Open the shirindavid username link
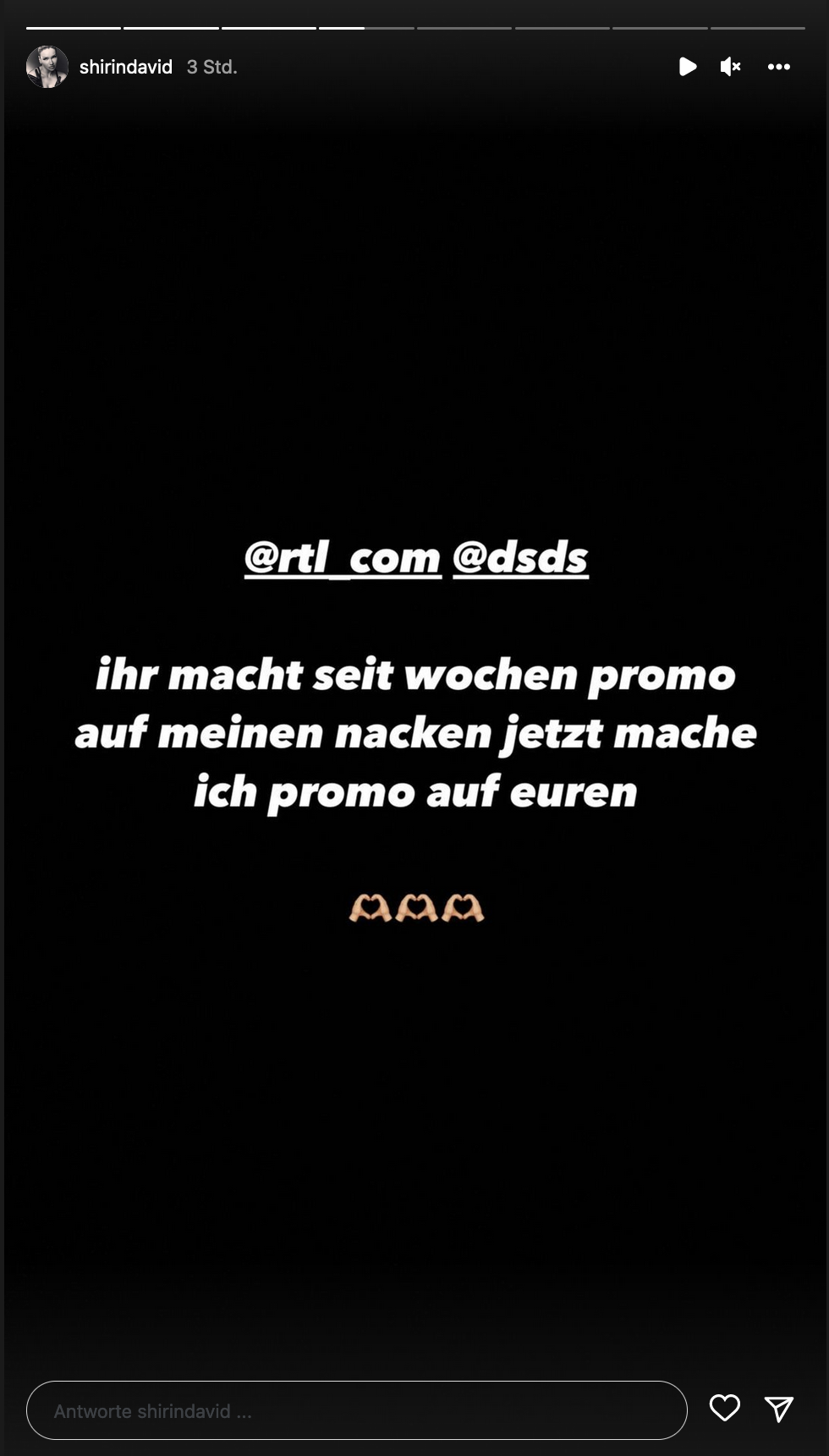Image resolution: width=829 pixels, height=1456 pixels. pos(125,67)
